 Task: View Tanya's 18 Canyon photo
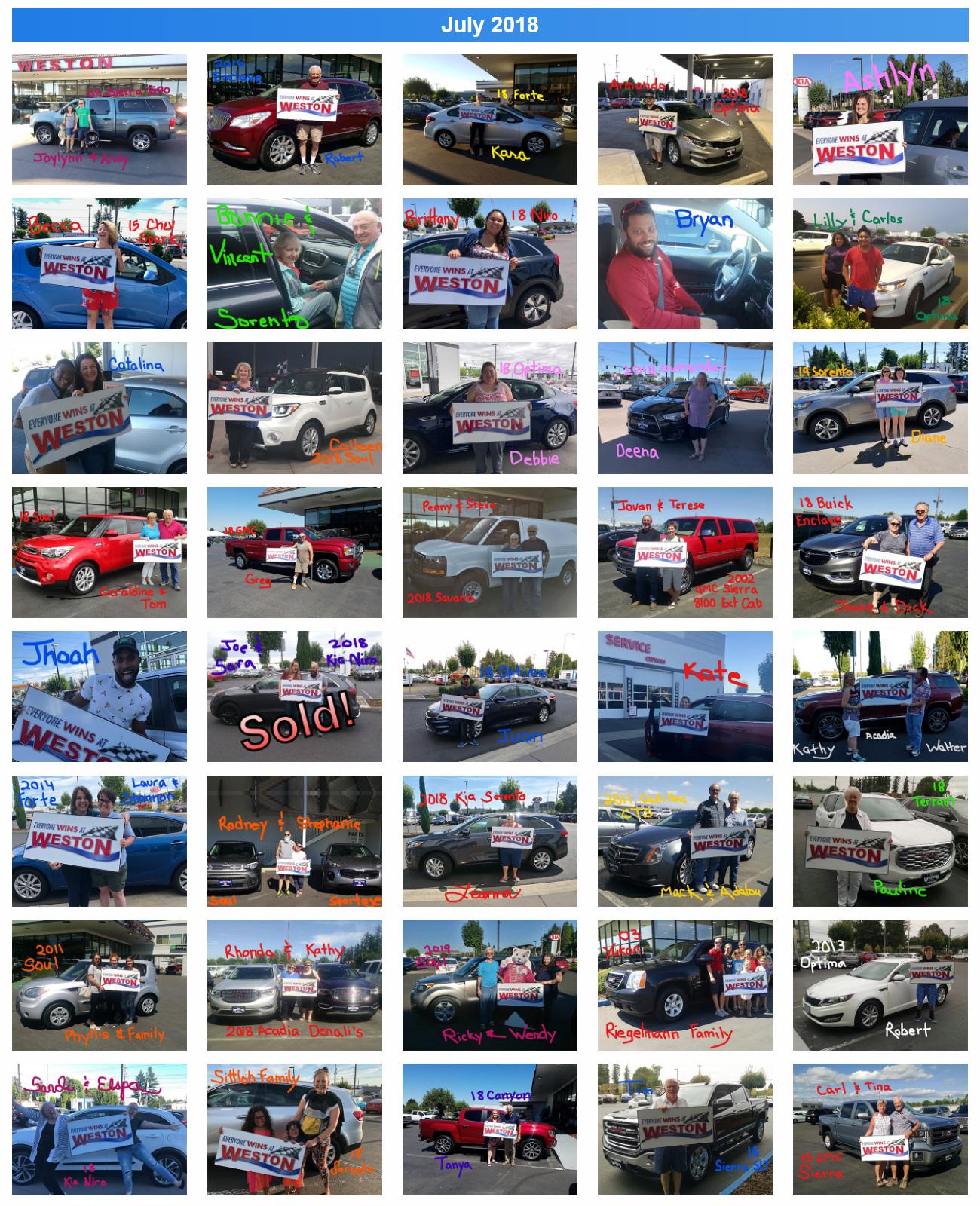tap(489, 1129)
